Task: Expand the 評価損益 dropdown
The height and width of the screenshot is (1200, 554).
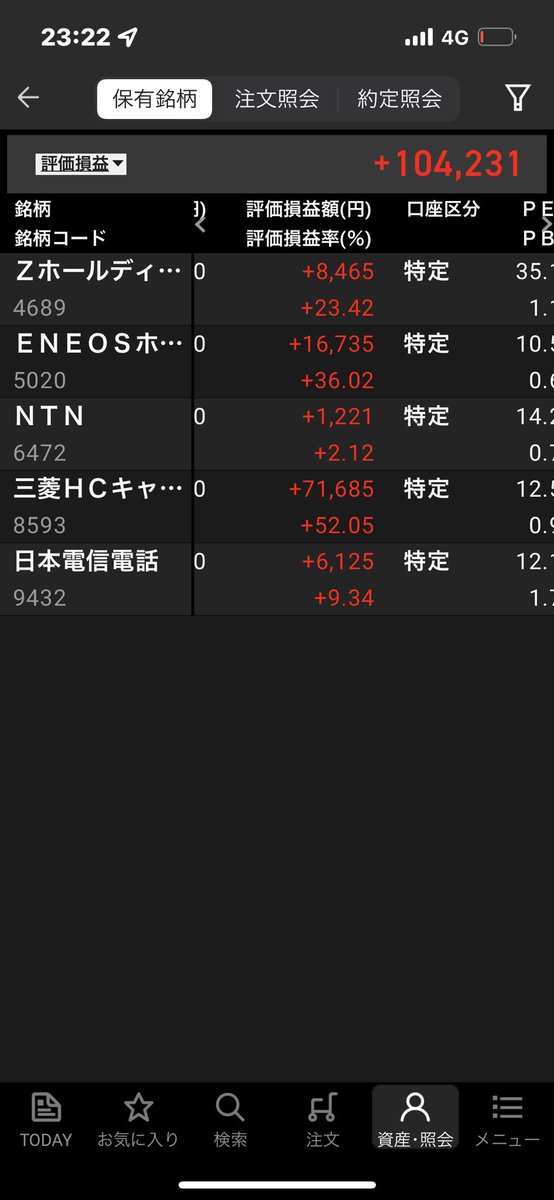Action: pyautogui.click(x=81, y=164)
